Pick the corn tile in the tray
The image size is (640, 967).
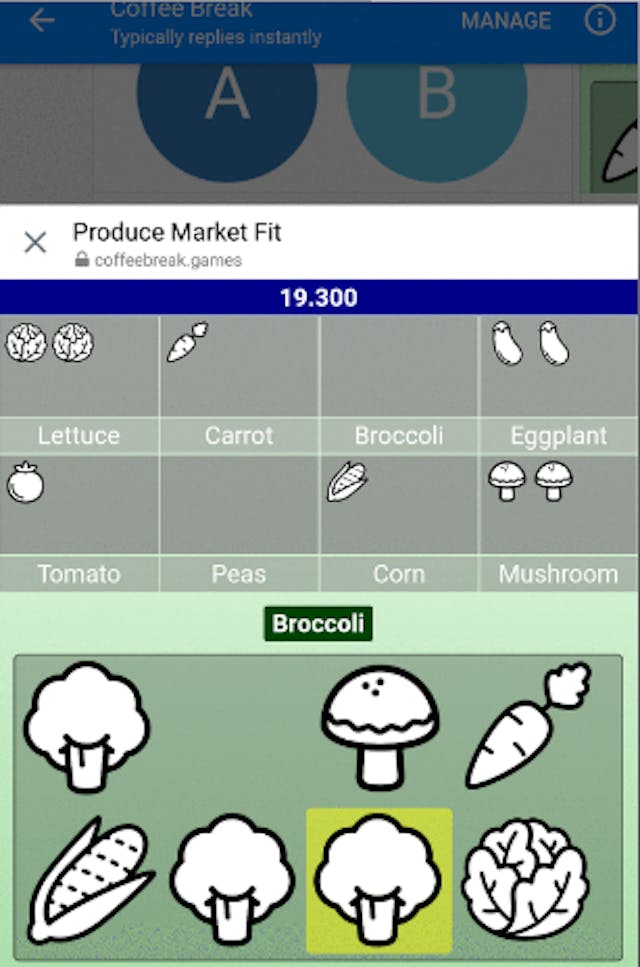click(x=90, y=880)
